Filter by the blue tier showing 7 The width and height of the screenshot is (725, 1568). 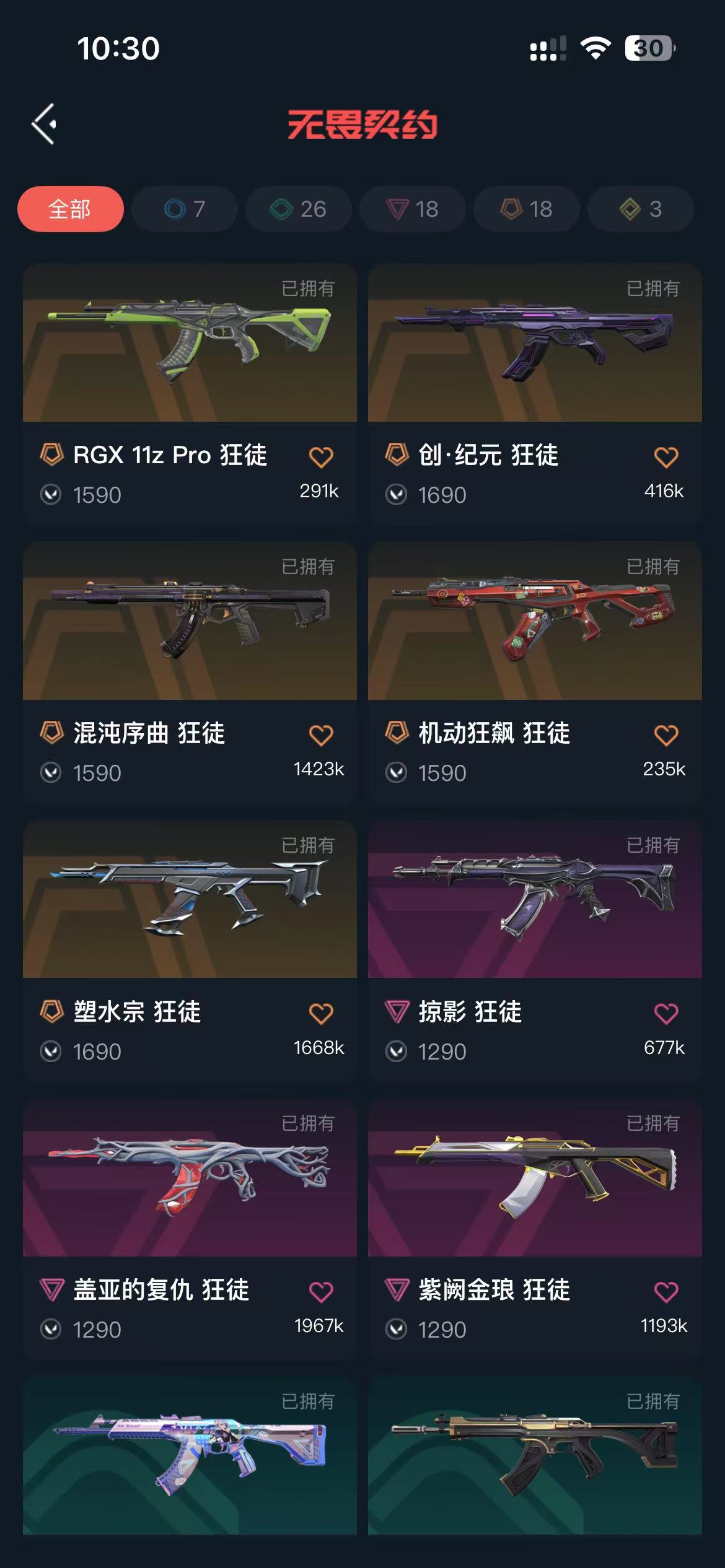(185, 209)
